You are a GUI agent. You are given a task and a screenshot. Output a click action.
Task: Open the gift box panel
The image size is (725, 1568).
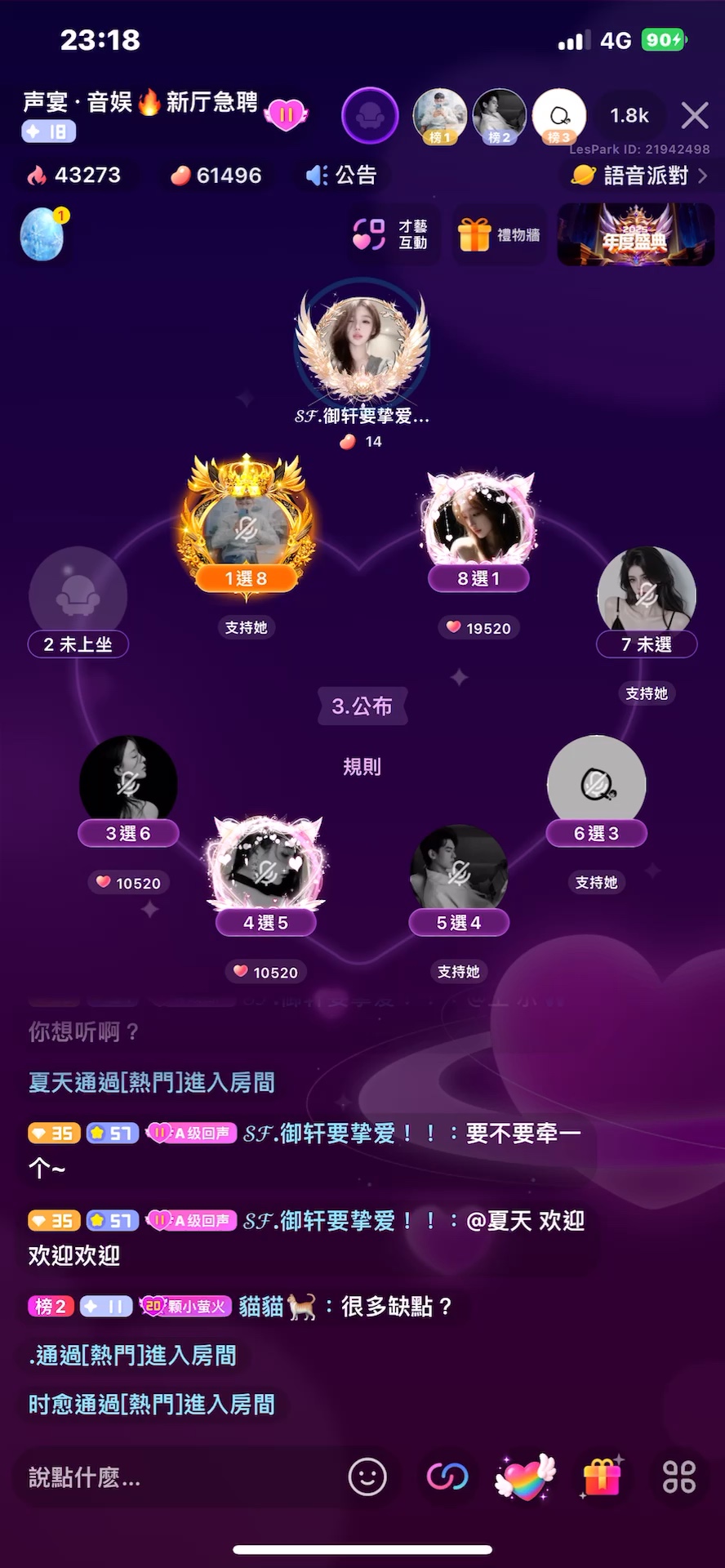[603, 1477]
